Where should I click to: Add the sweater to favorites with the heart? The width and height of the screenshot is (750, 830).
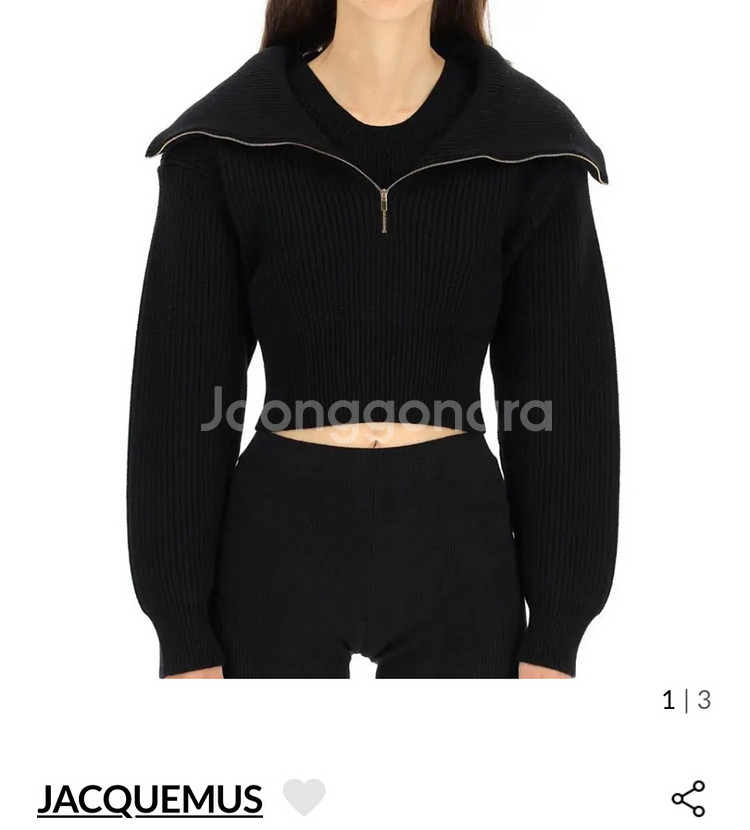pos(304,797)
